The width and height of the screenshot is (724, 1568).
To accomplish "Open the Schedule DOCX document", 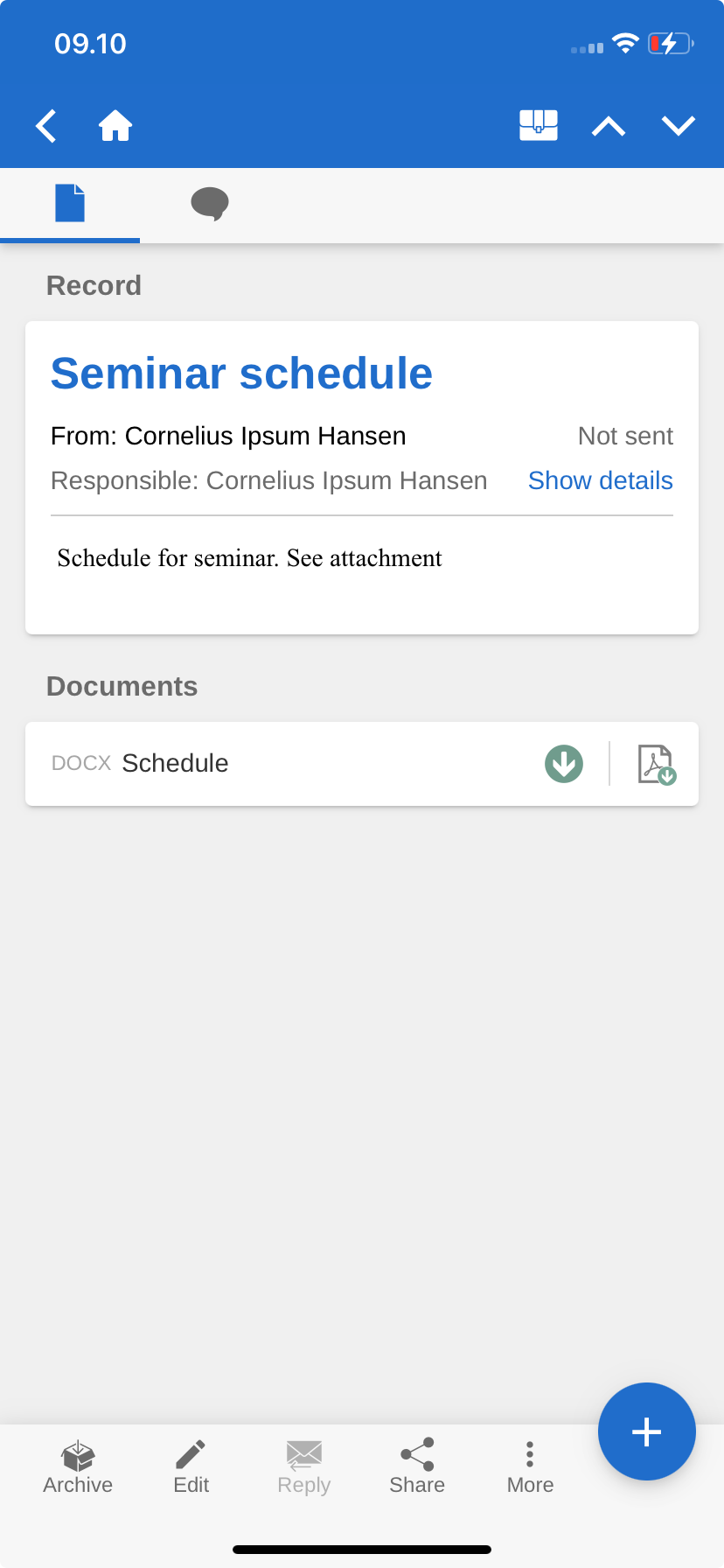I will [175, 763].
